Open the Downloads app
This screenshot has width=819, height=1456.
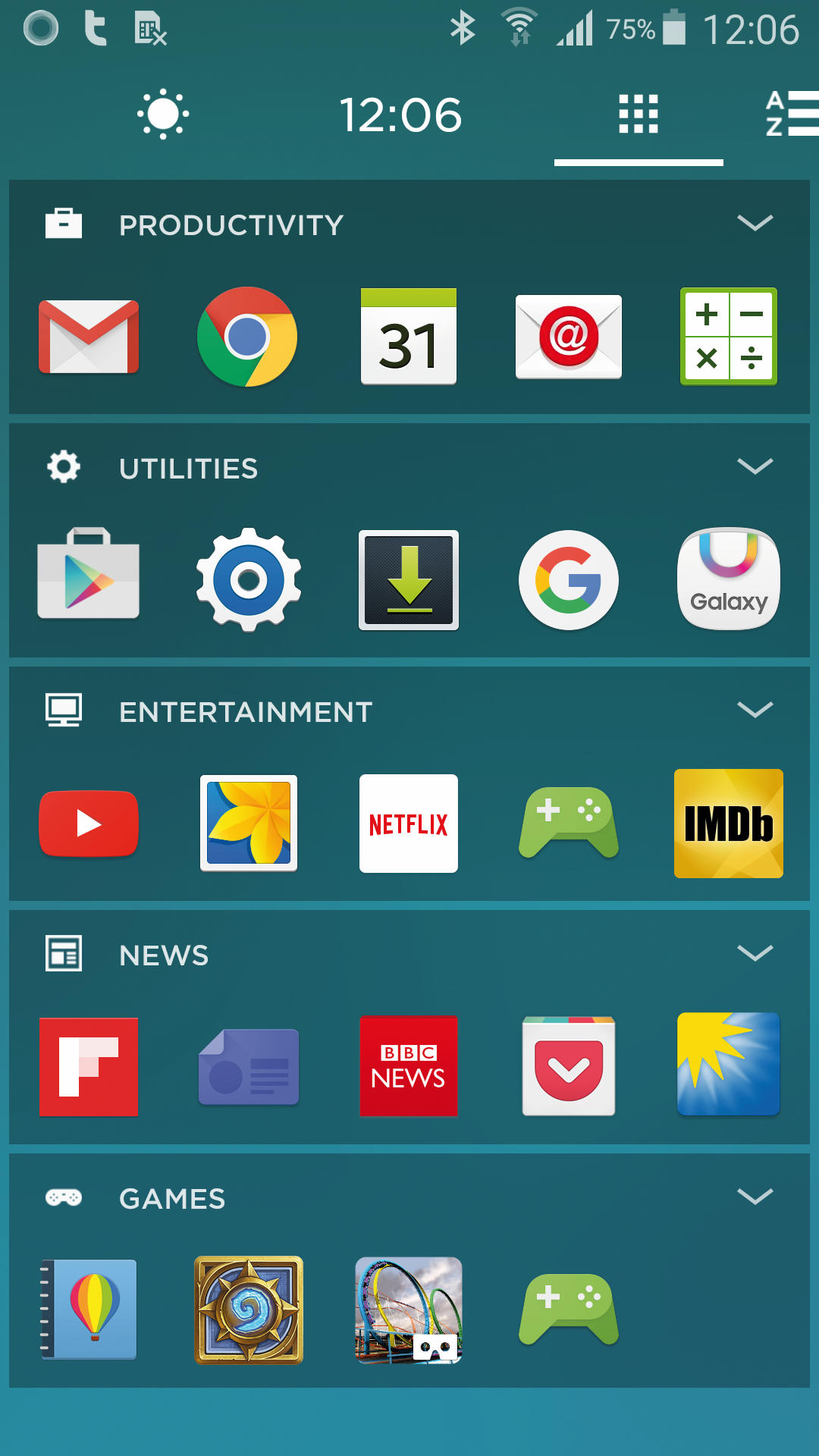point(408,579)
